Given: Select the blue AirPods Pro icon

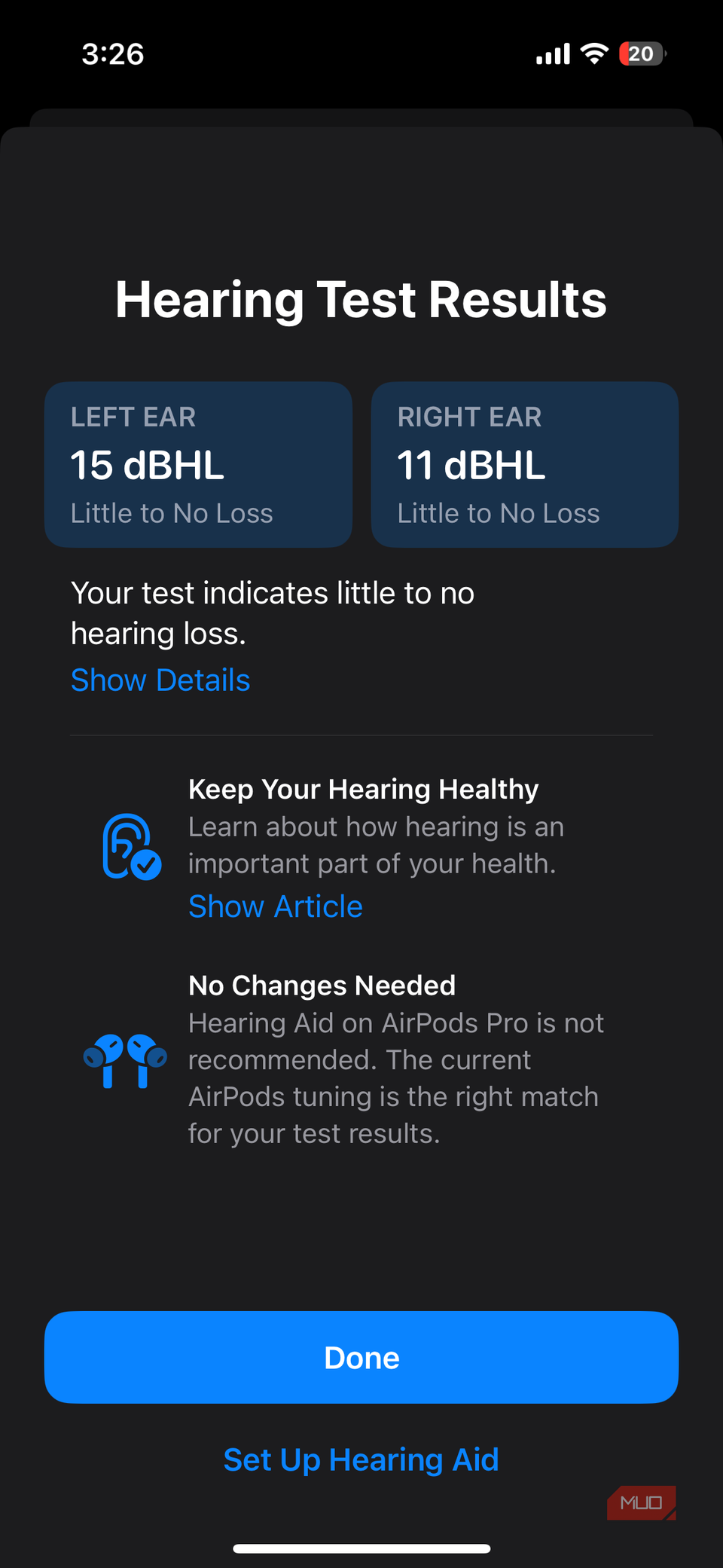Looking at the screenshot, I should 127,1061.
